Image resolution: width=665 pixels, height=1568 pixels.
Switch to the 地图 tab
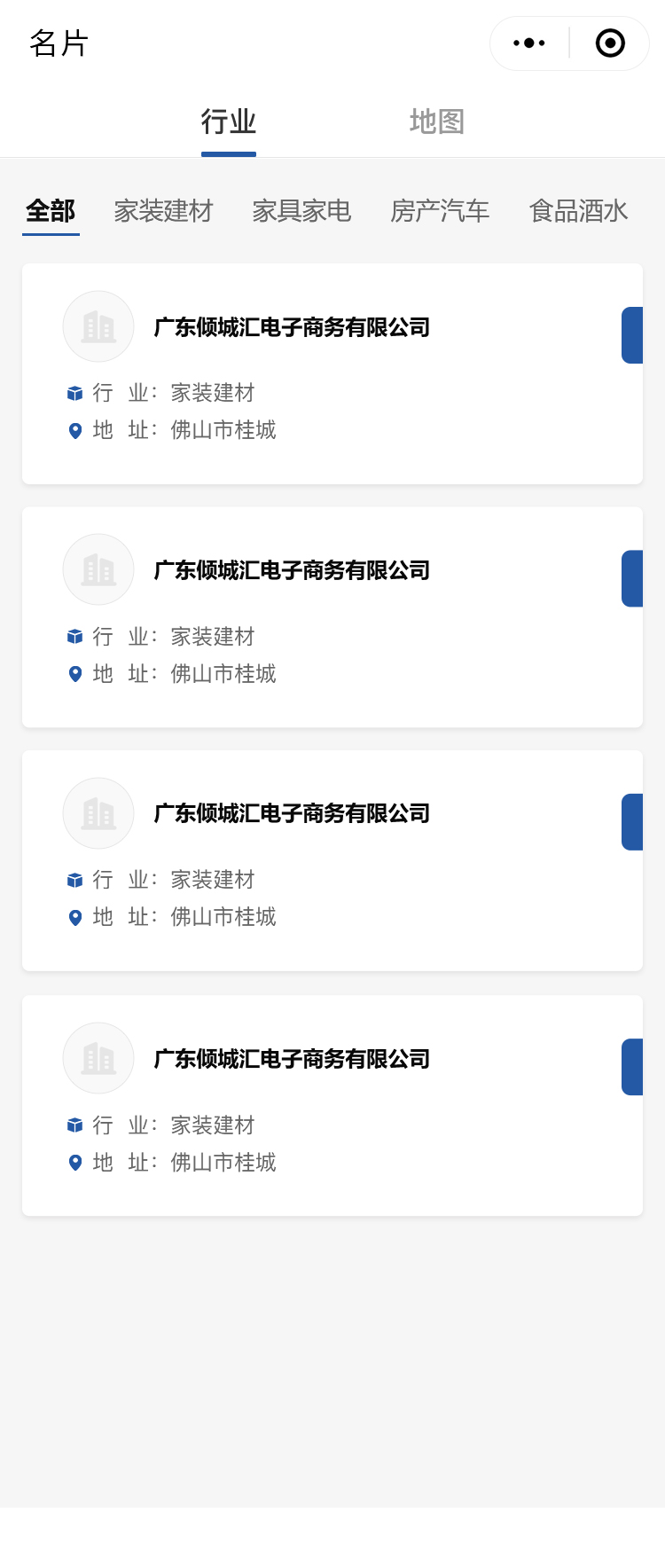[436, 122]
